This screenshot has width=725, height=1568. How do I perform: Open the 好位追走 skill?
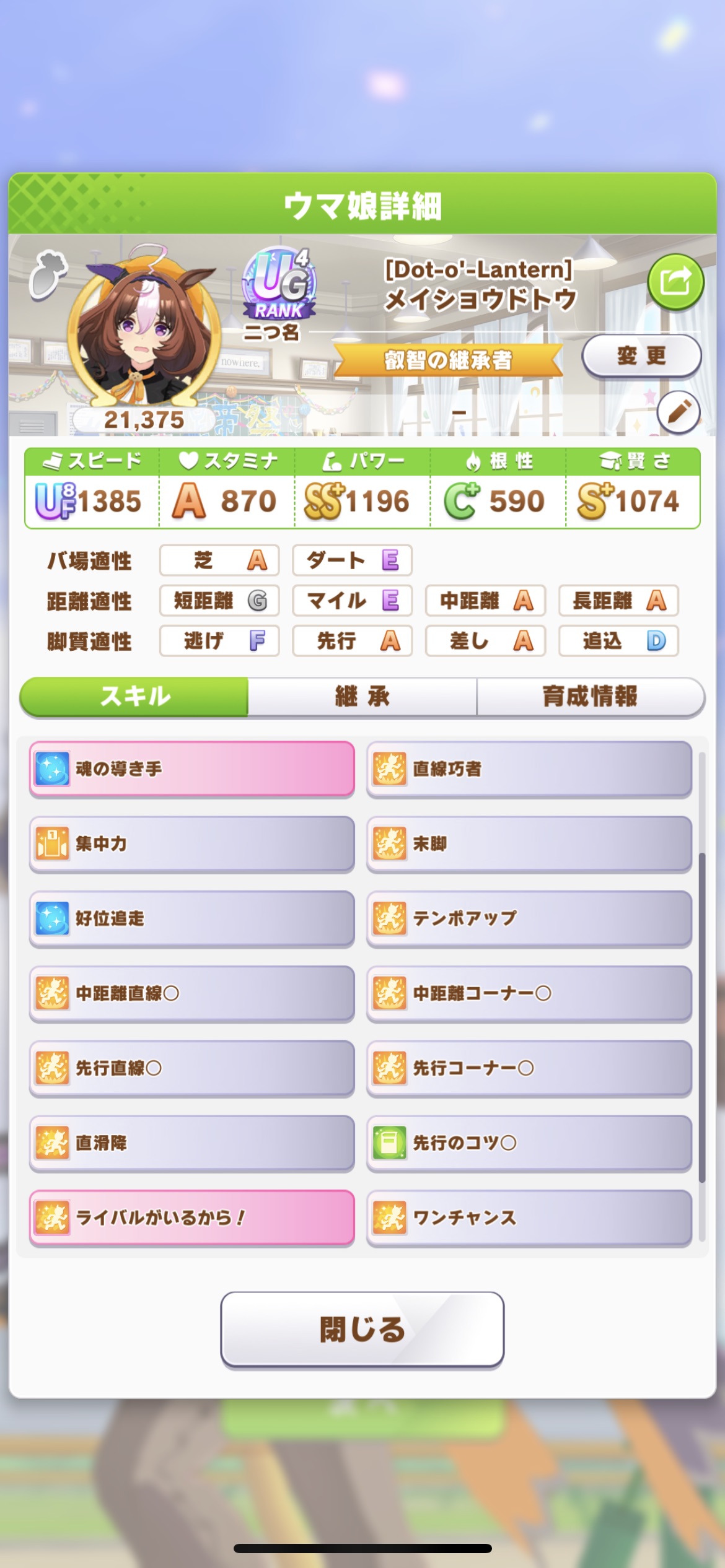coord(192,918)
